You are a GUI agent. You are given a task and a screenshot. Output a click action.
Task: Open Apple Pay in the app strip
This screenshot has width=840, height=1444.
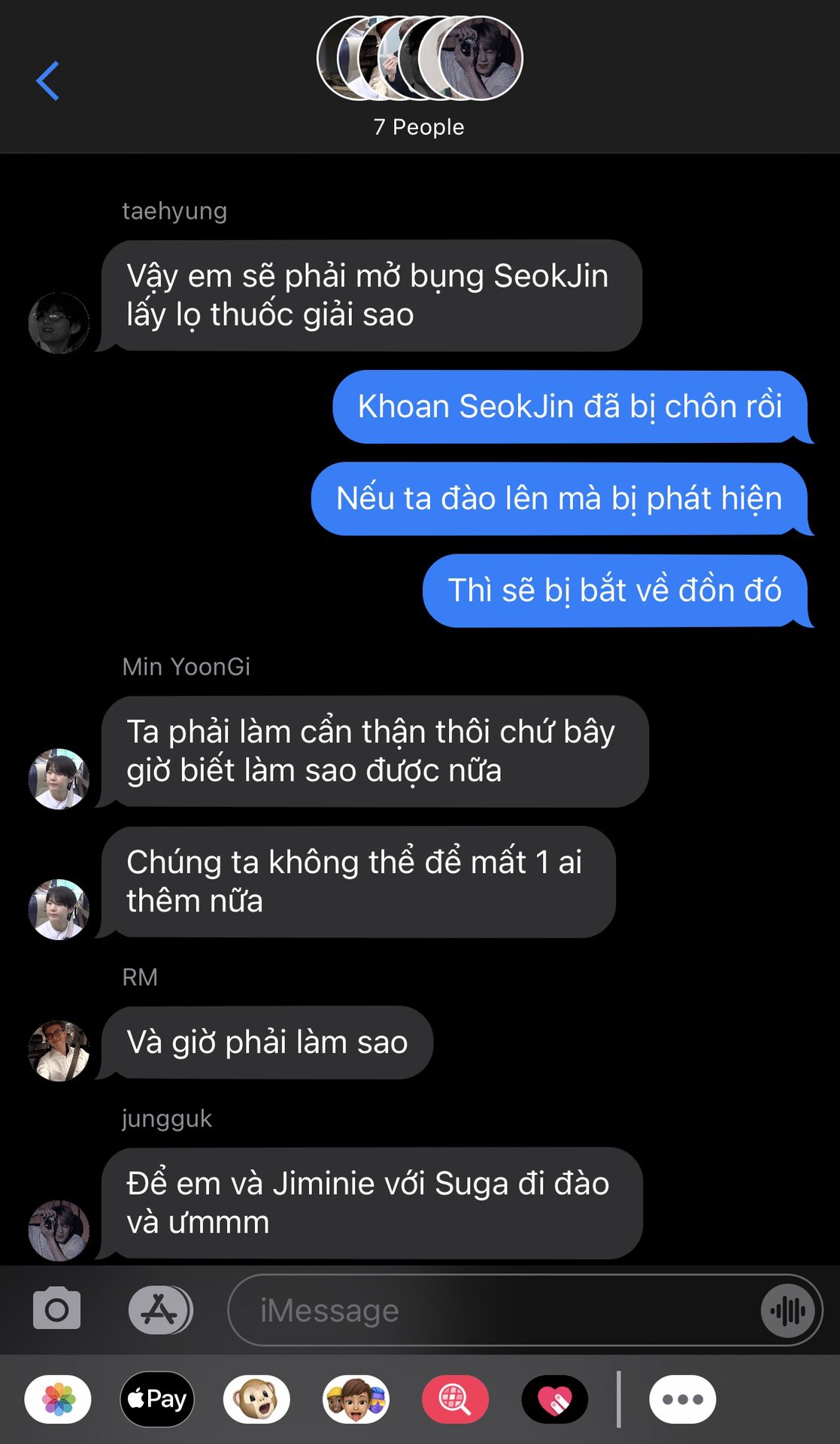point(157,1399)
